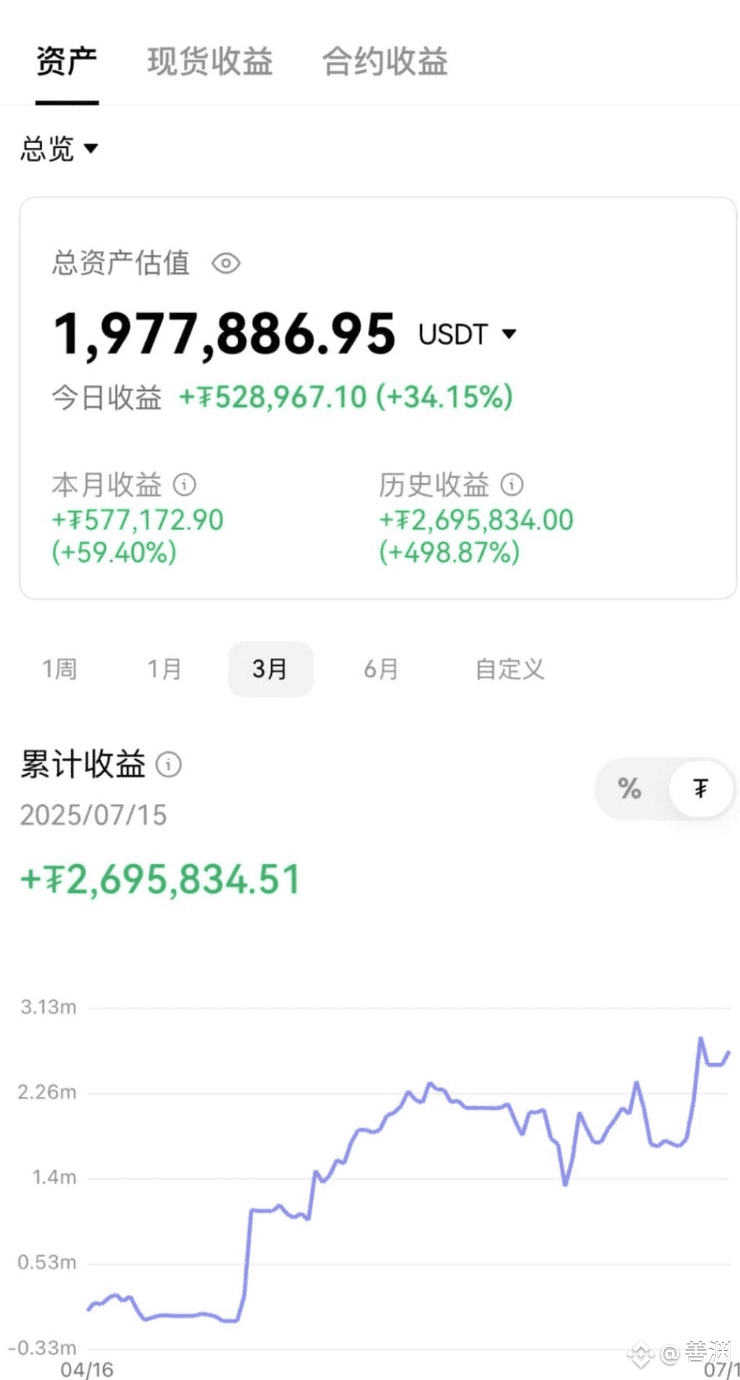Screen dimensions: 740x1380
Task: Select the 6月 time range
Action: (381, 669)
